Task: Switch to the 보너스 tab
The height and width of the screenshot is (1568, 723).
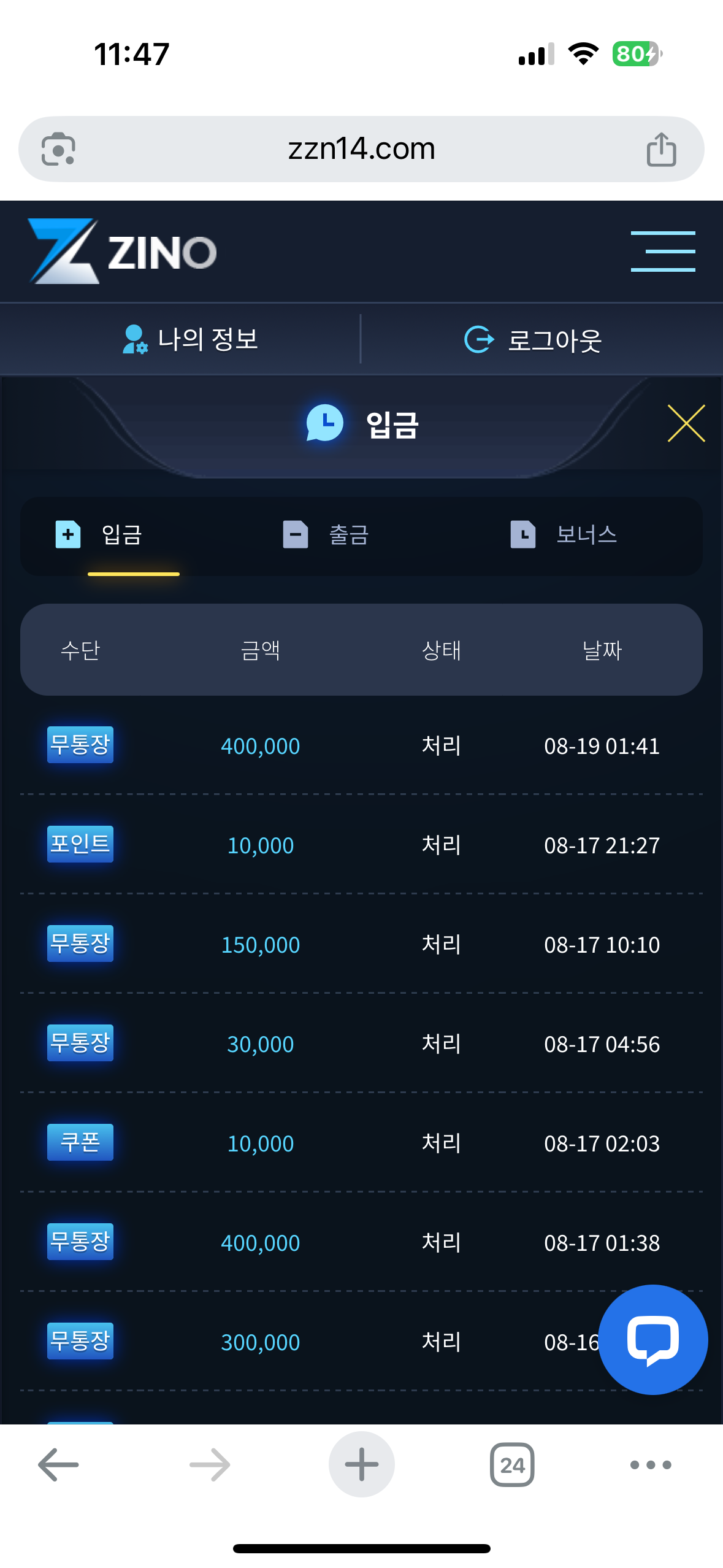Action: (564, 534)
